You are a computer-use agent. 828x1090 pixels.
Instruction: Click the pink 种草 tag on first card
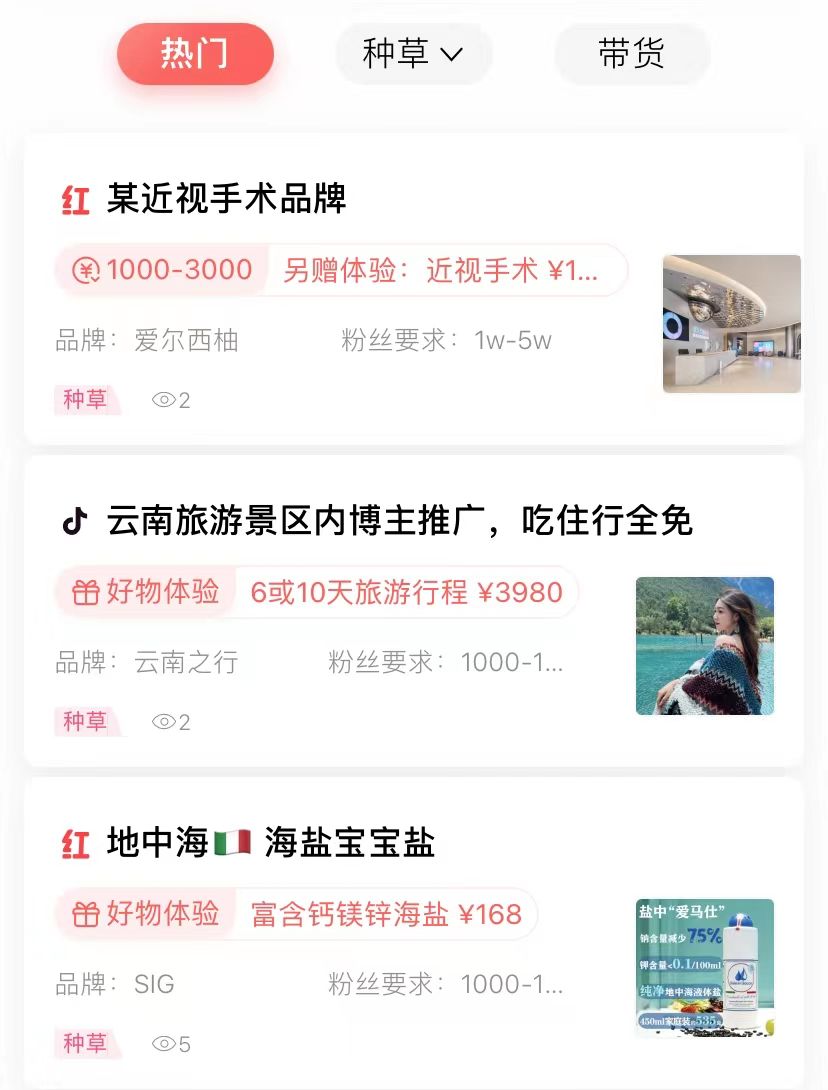point(86,400)
